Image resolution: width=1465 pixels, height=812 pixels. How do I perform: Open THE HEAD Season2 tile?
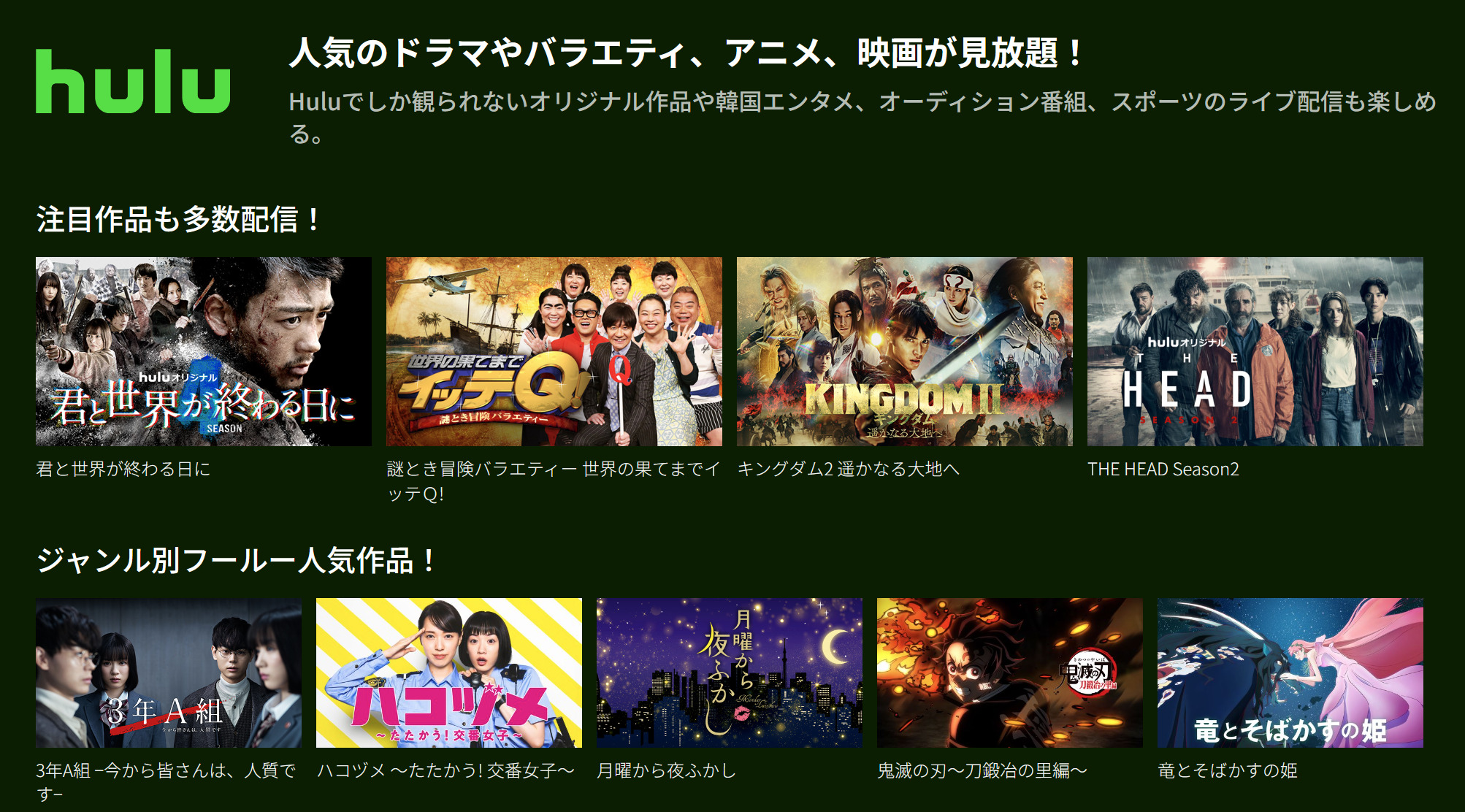click(1255, 351)
